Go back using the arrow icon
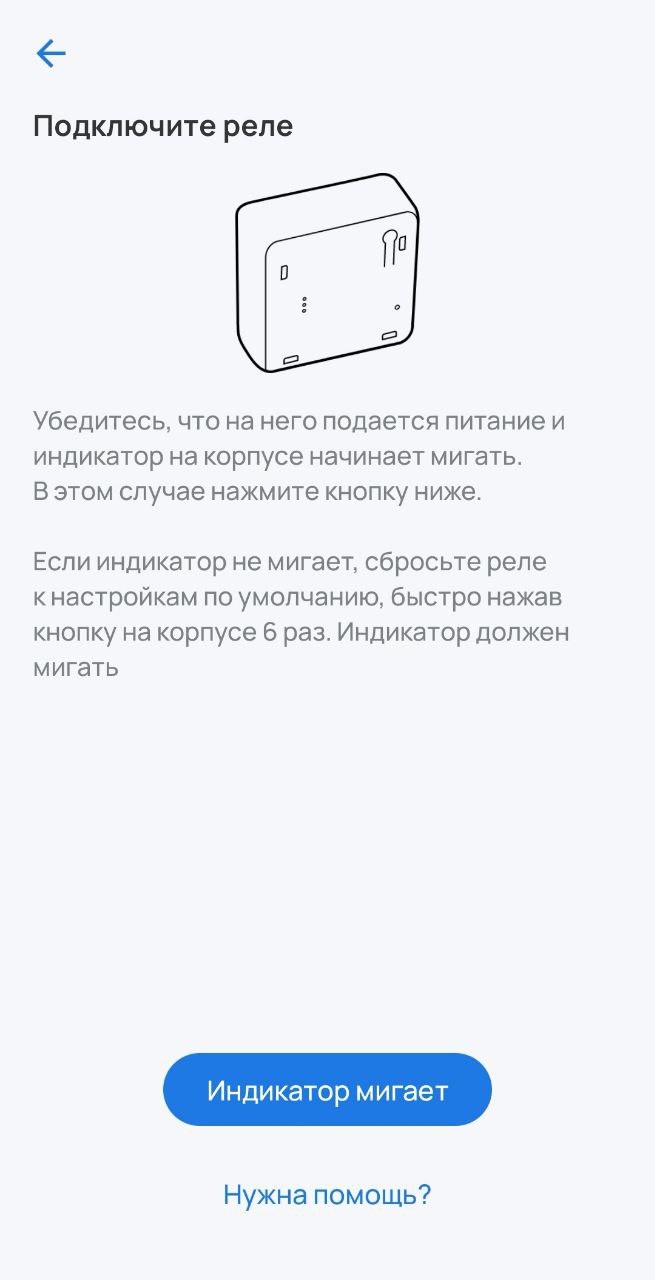 point(50,53)
